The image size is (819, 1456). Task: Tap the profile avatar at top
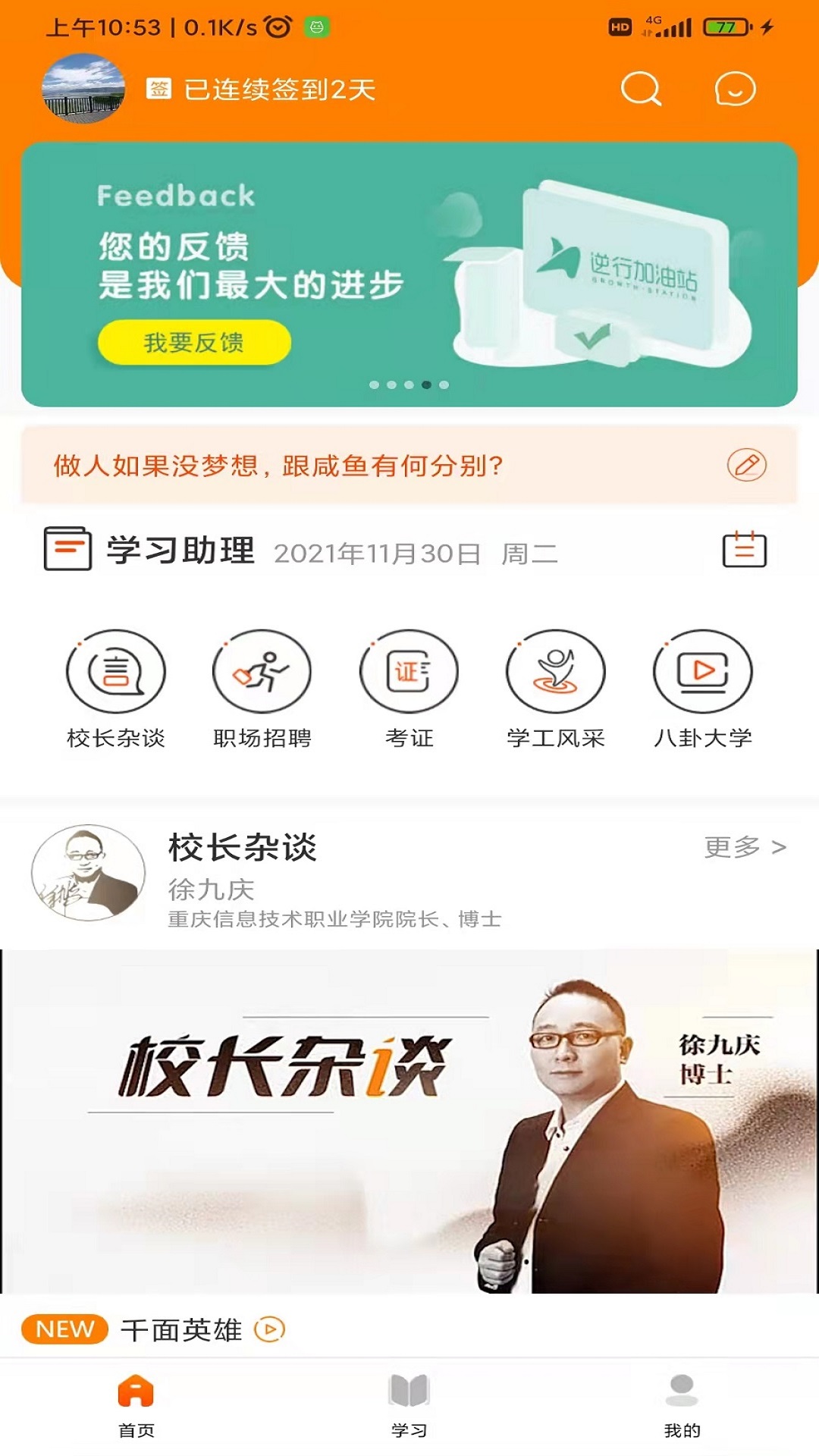point(83,89)
